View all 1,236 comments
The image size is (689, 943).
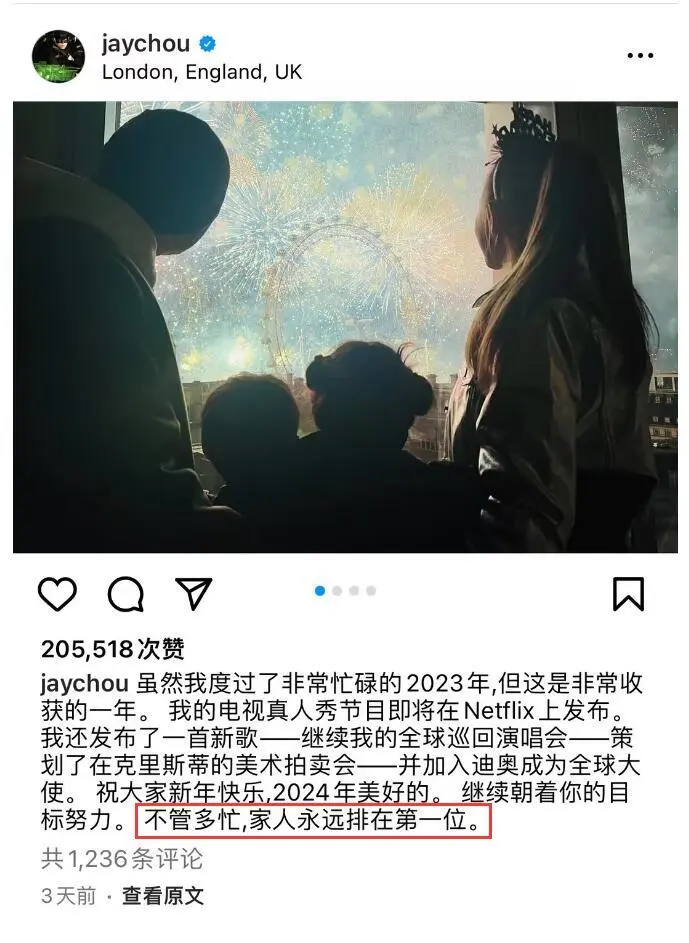(122, 857)
